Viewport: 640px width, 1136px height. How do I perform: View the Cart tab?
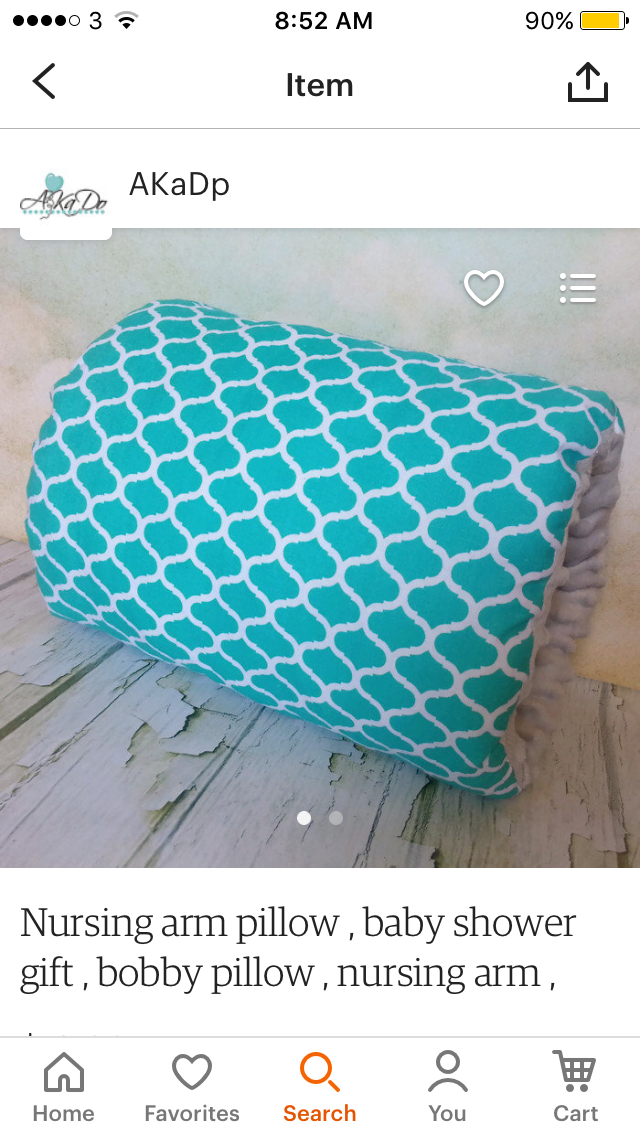point(575,1087)
